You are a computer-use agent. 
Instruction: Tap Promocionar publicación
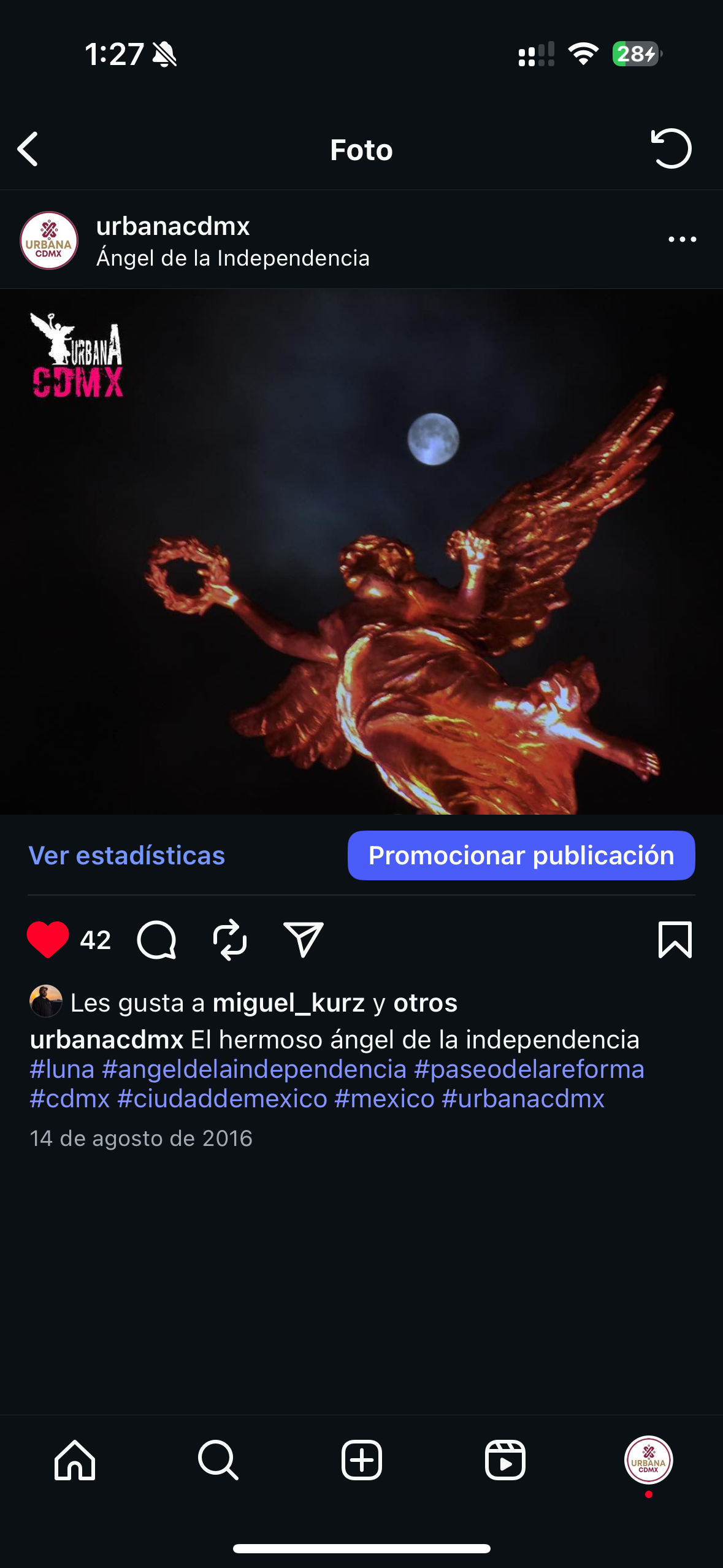521,855
